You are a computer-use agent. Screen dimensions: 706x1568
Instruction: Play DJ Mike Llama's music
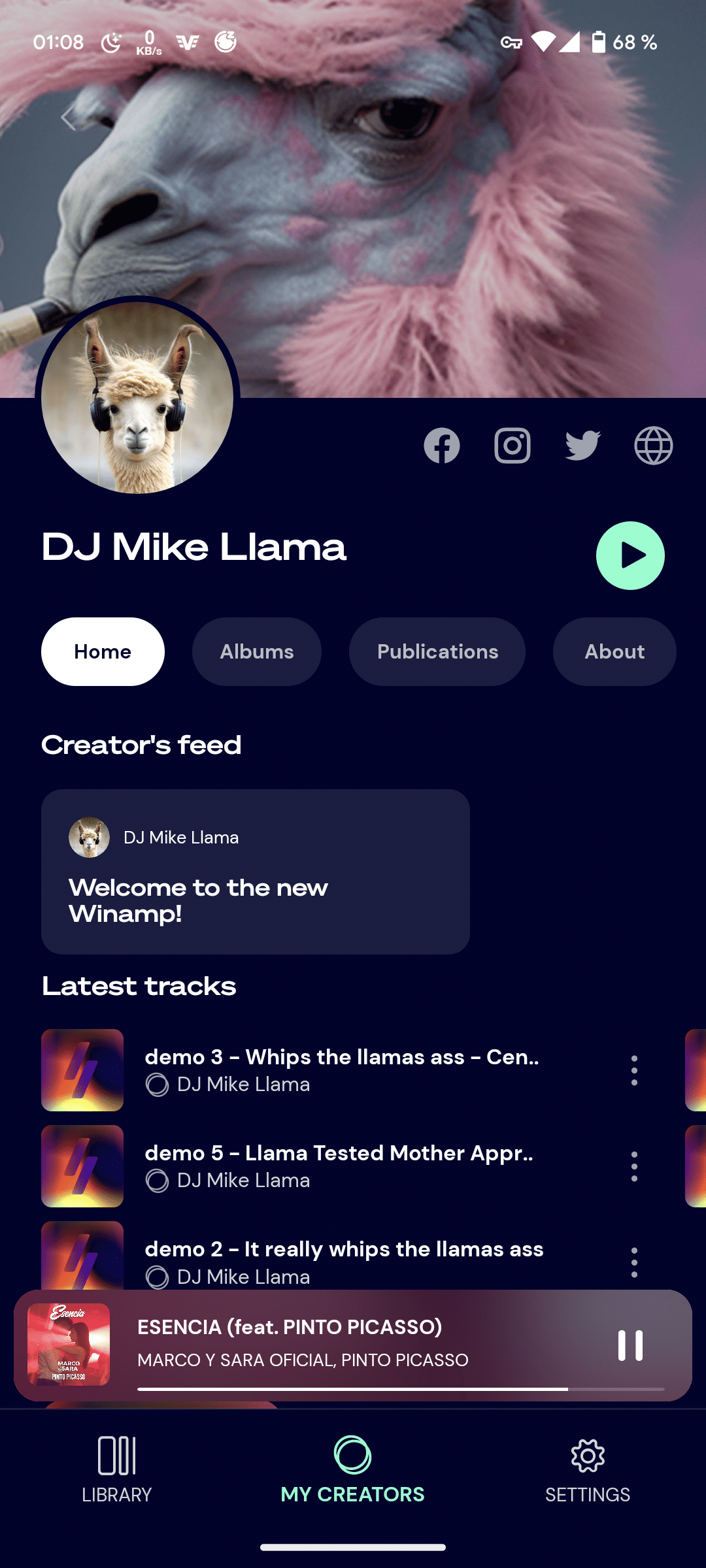[630, 555]
